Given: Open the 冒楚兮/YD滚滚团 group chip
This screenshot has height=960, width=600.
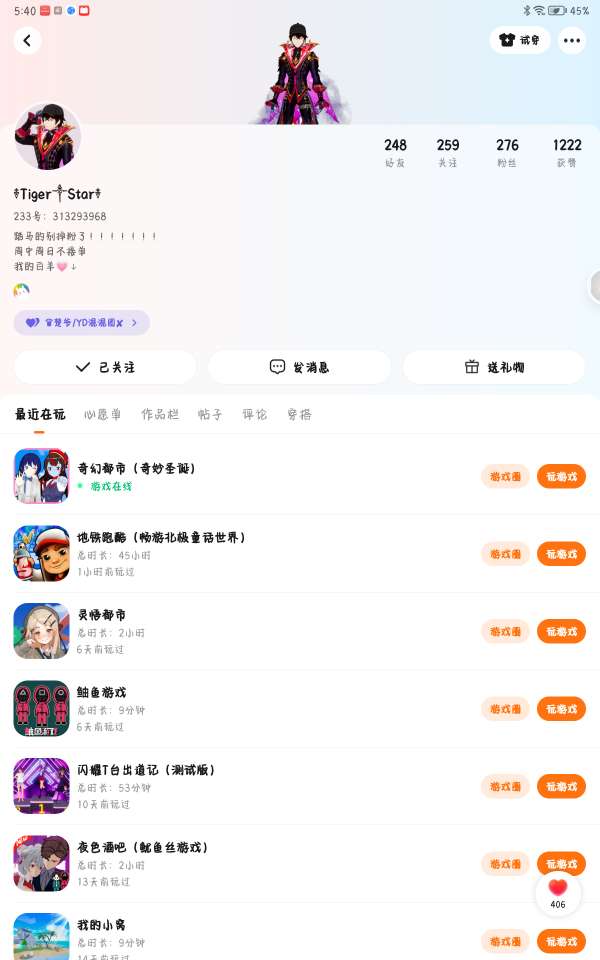Looking at the screenshot, I should (82, 323).
